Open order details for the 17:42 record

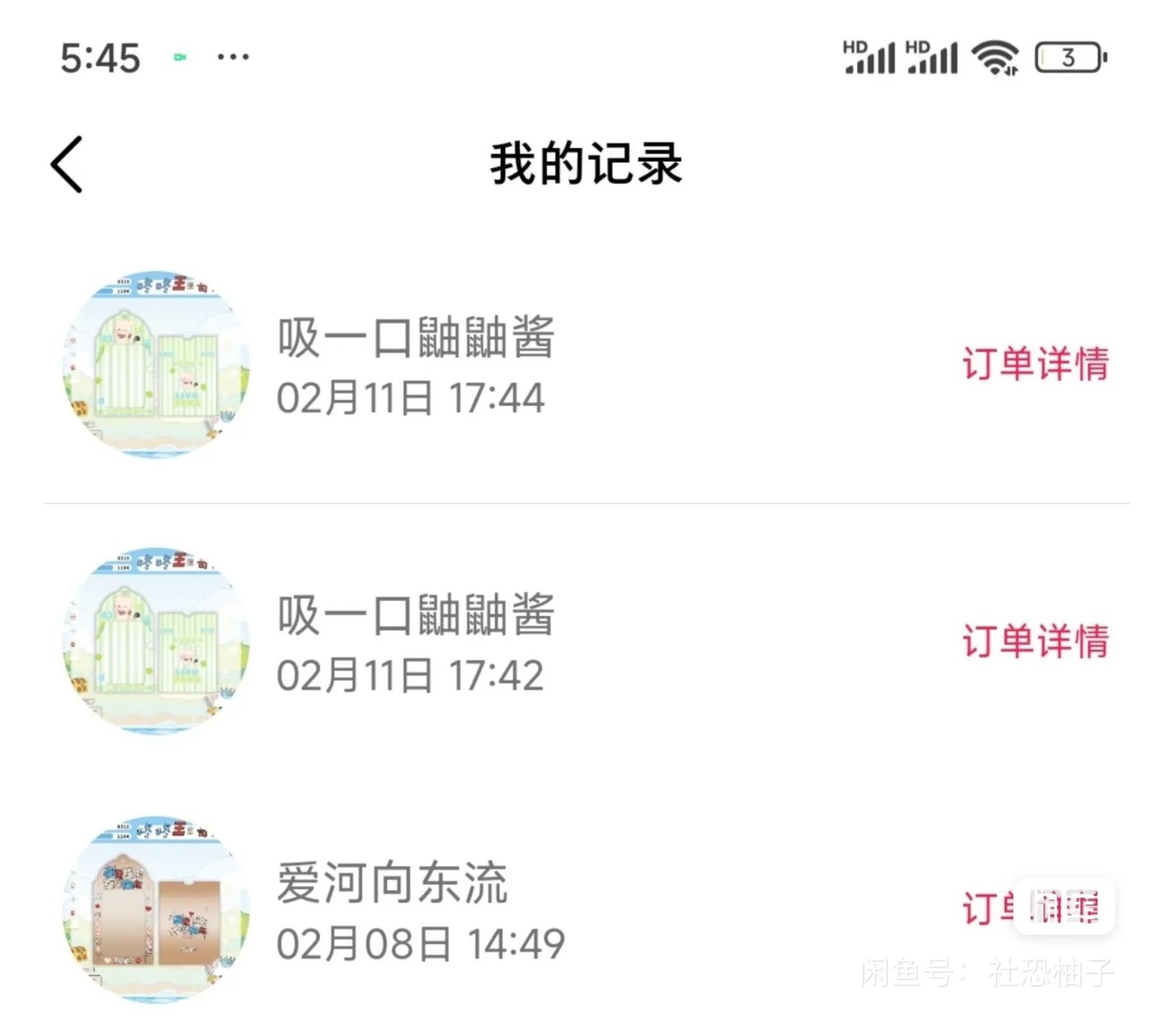[1034, 641]
